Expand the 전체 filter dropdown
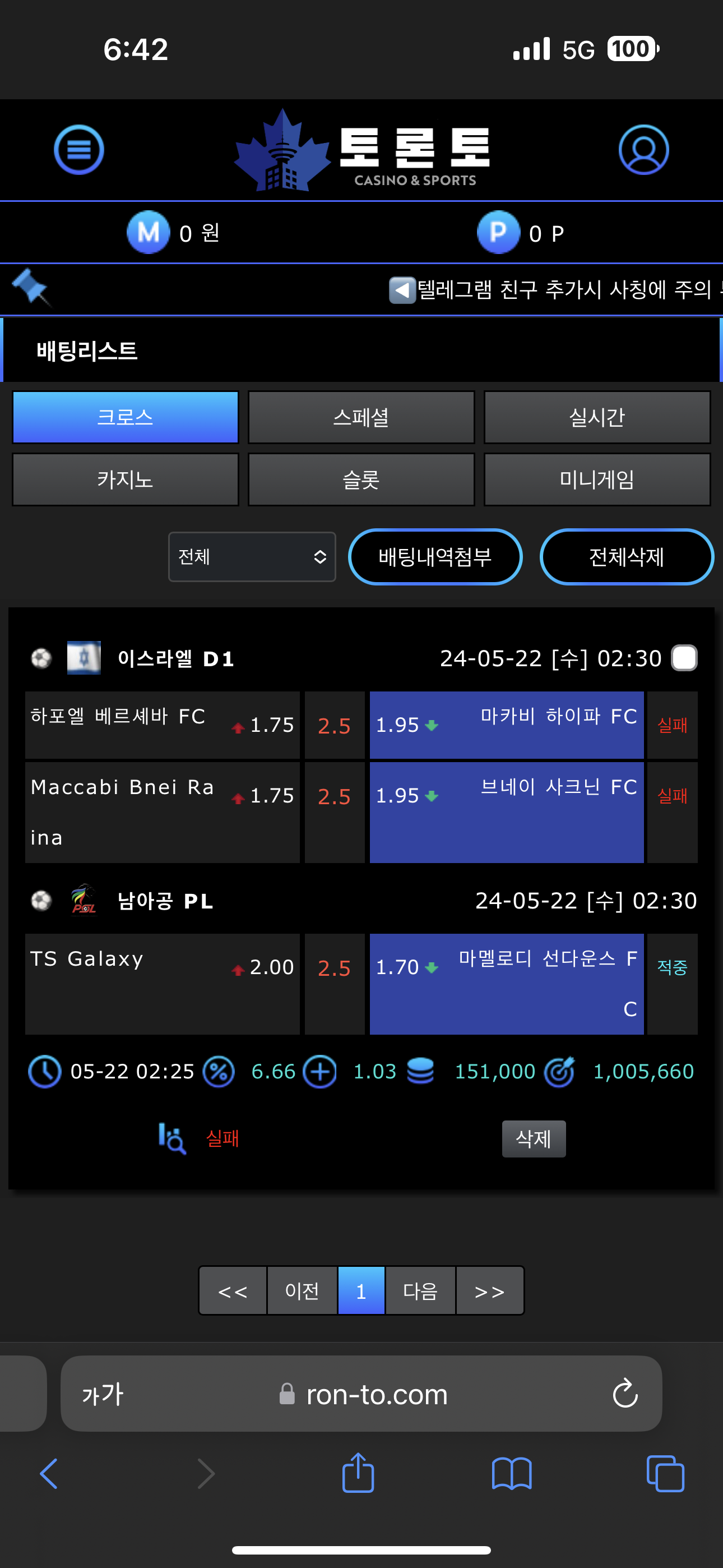The height and width of the screenshot is (1568, 723). point(252,557)
